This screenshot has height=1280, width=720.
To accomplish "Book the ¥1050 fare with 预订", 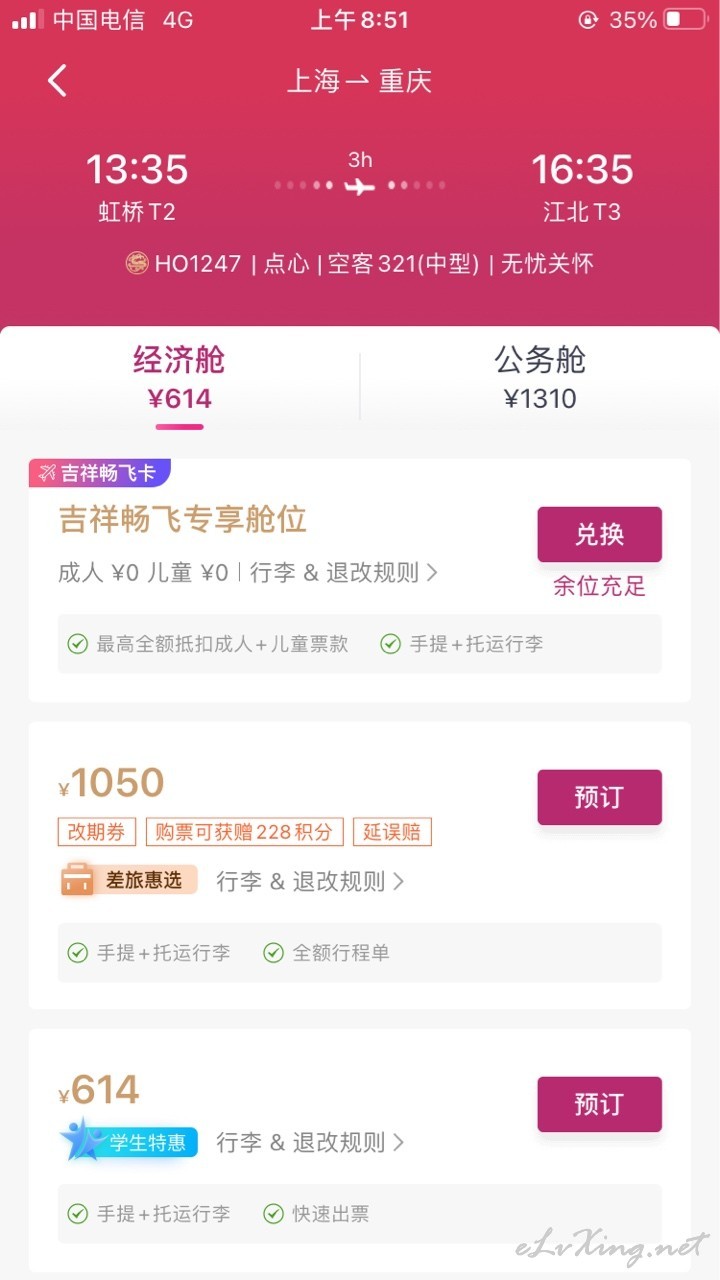I will (x=599, y=797).
